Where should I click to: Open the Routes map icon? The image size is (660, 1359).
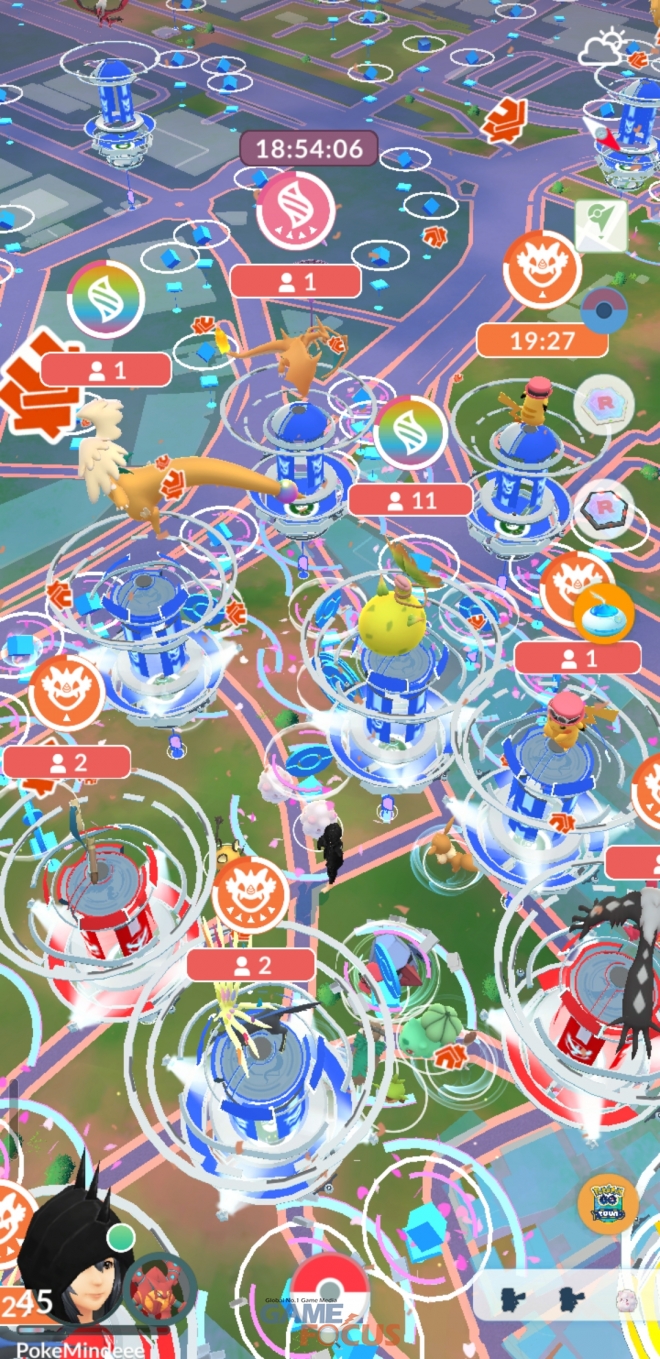click(x=600, y=226)
